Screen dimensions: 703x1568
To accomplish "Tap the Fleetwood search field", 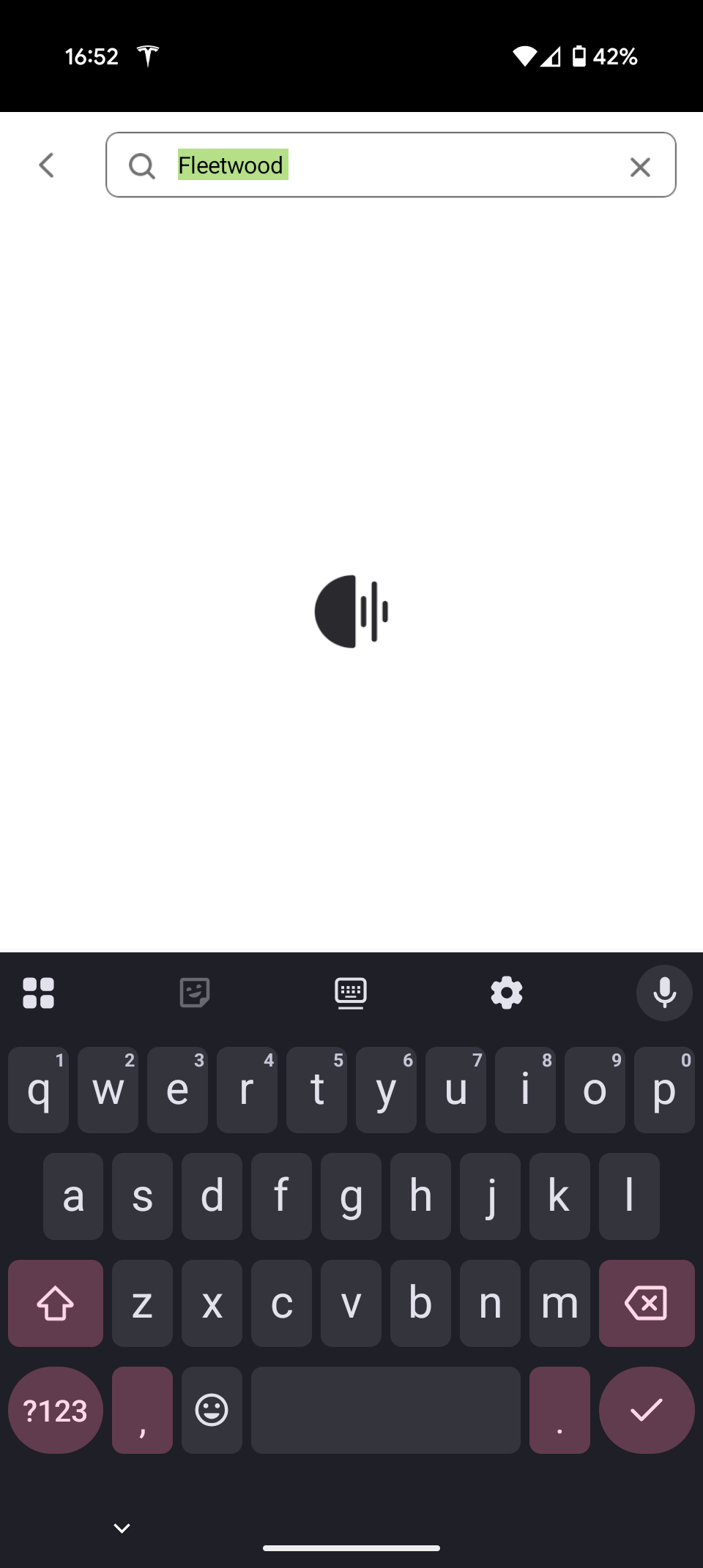I will tap(391, 165).
